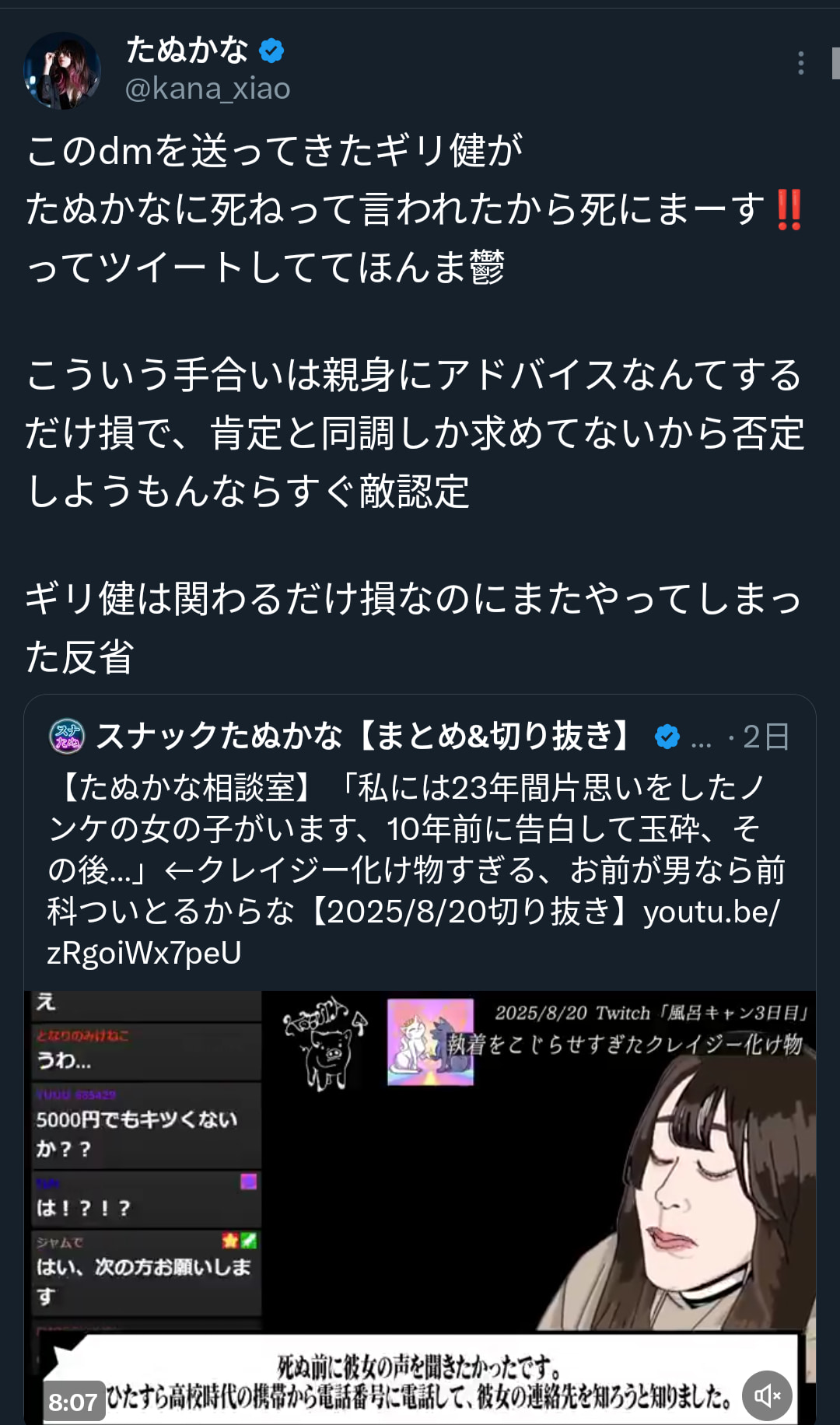The width and height of the screenshot is (840, 1425).
Task: Open the スナックたぬかな account avatar
Action: click(x=68, y=736)
